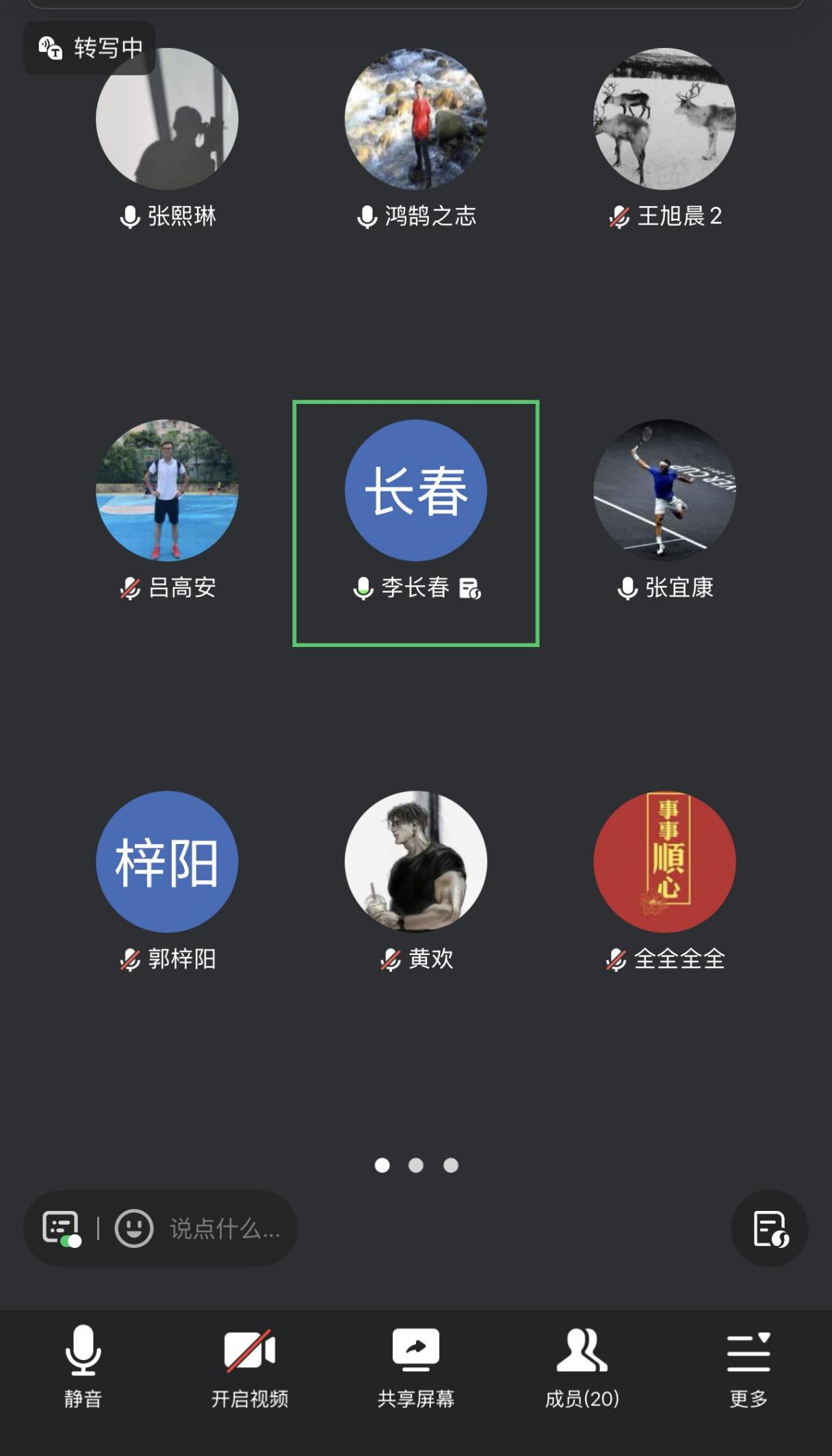The width and height of the screenshot is (832, 1456).
Task: Select participant 鸿鹄之志's avatar
Action: click(416, 118)
